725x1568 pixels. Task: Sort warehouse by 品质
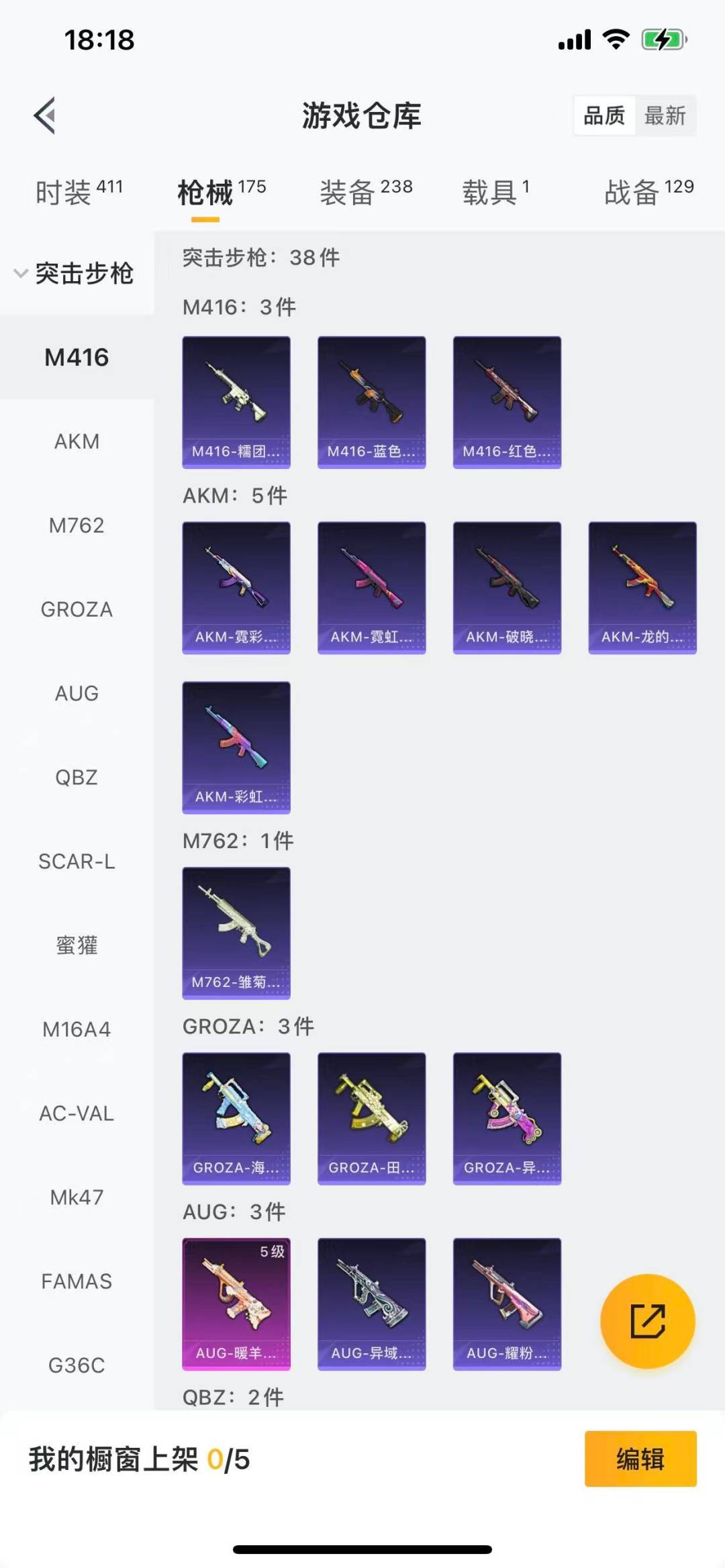pyautogui.click(x=604, y=115)
